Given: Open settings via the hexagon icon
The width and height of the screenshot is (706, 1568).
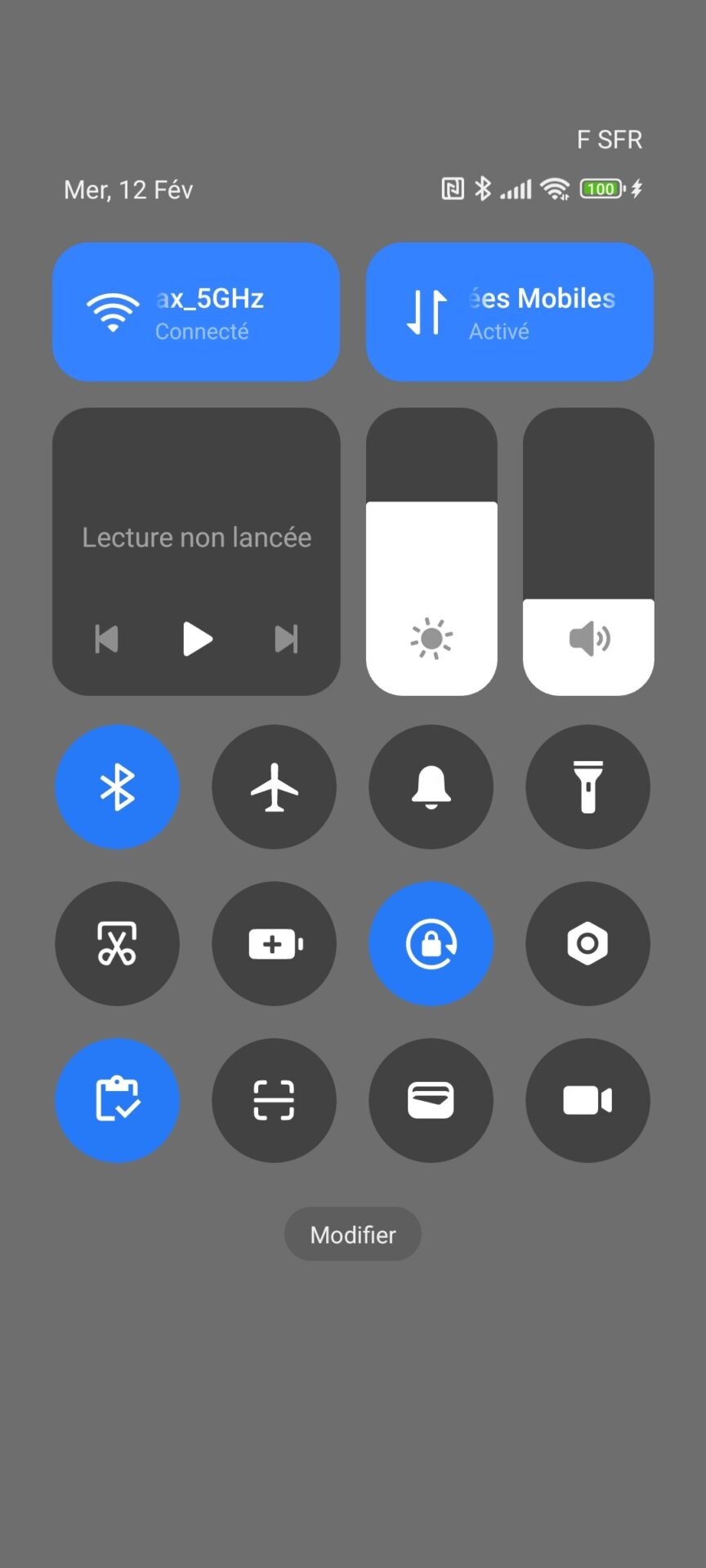Looking at the screenshot, I should (588, 944).
